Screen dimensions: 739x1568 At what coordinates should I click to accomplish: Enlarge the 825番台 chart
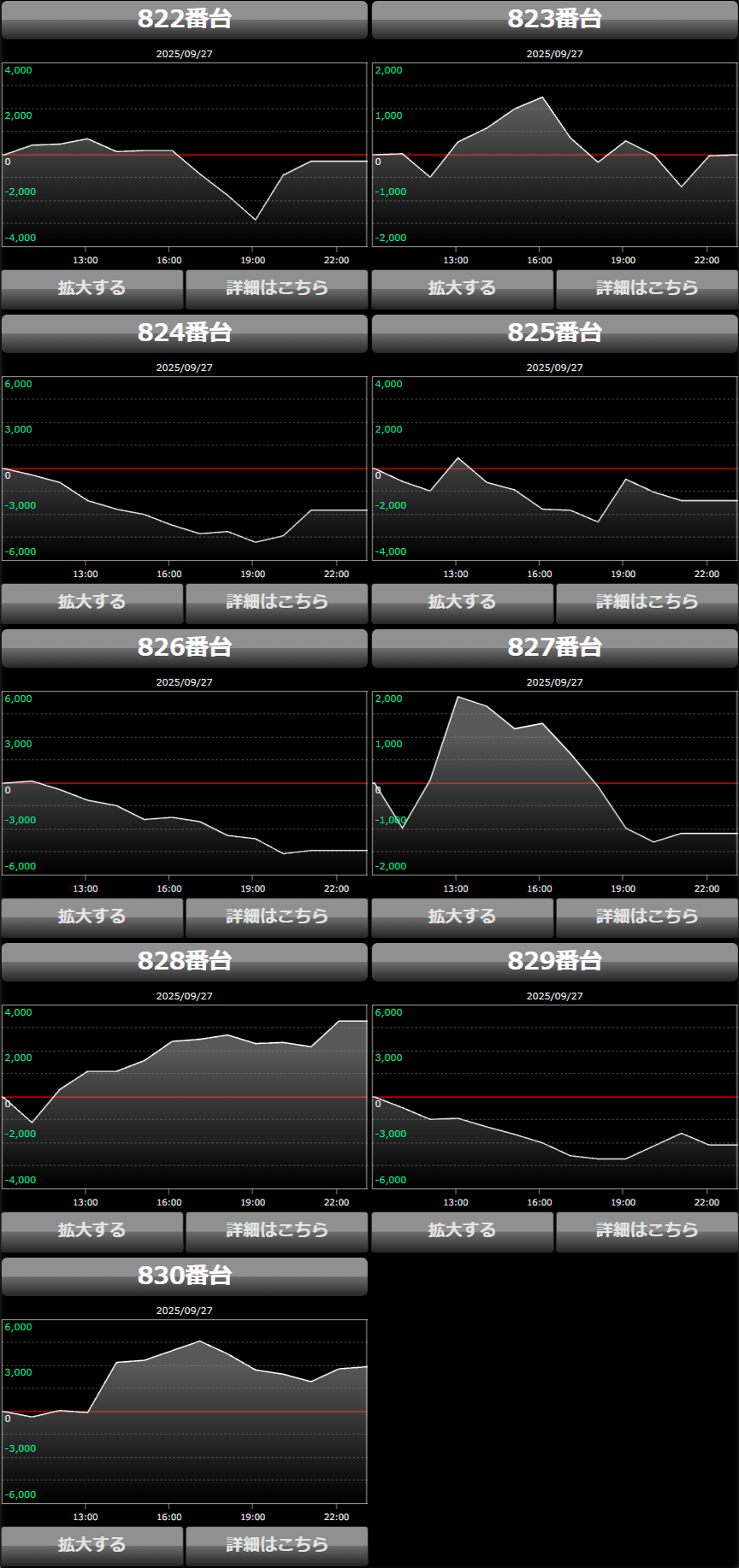[x=463, y=604]
